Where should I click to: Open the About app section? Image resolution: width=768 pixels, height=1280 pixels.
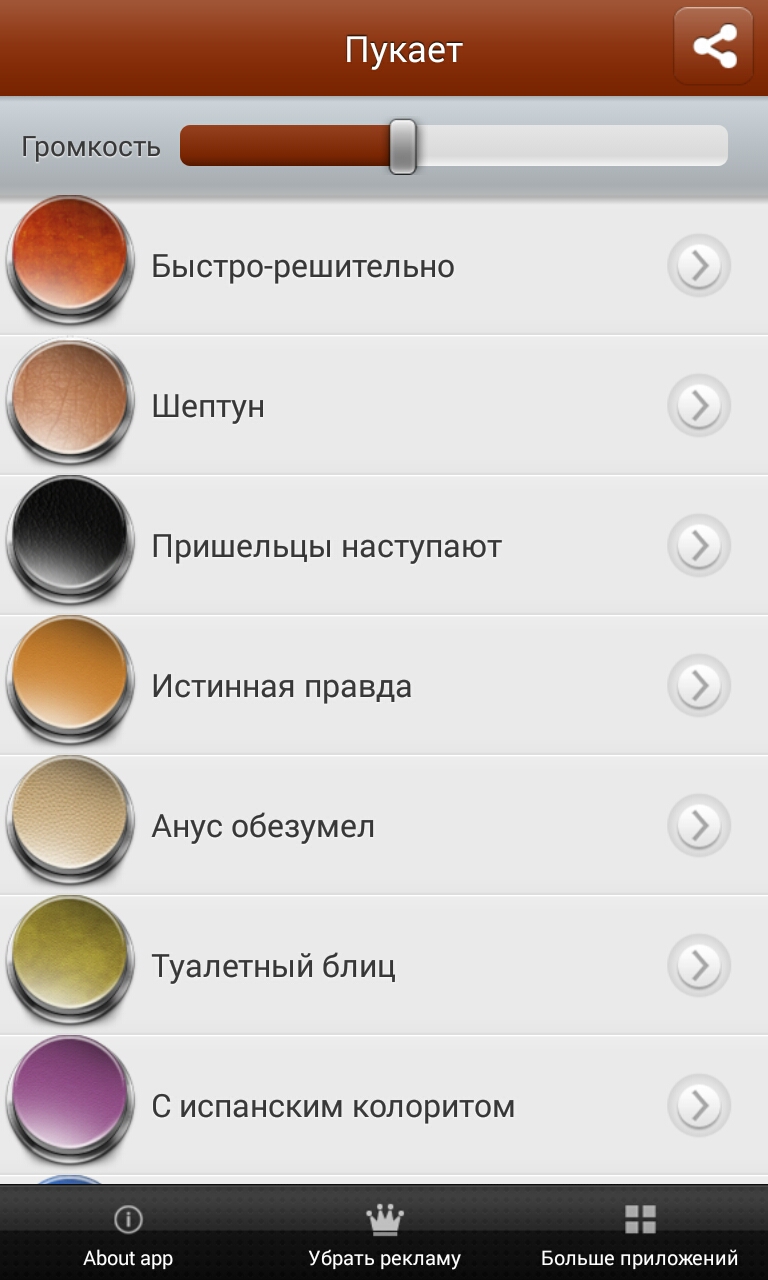tap(128, 1234)
